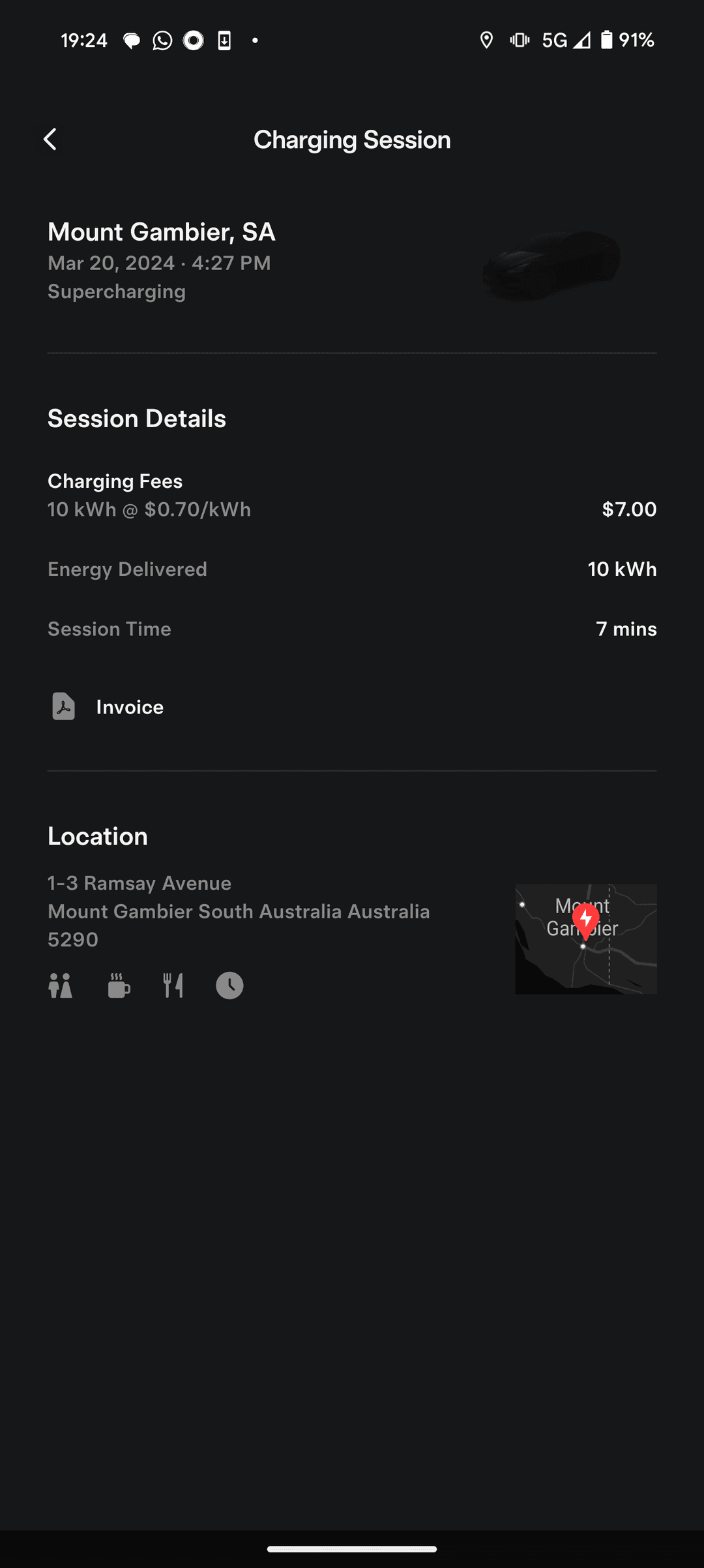Image resolution: width=704 pixels, height=1568 pixels.
Task: Open address 1-3 Ramsay Avenue
Action: (139, 882)
